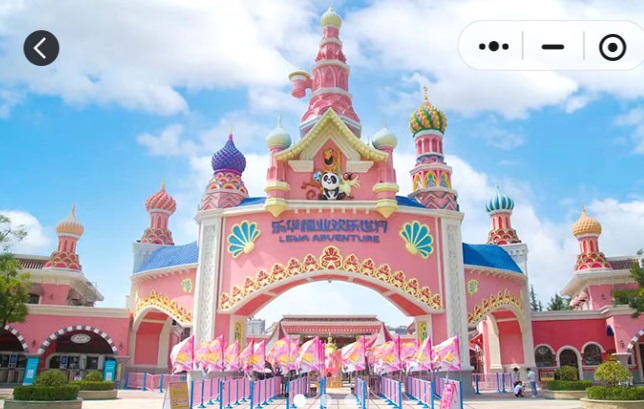Close the mini program via the circle button

[x=612, y=46]
